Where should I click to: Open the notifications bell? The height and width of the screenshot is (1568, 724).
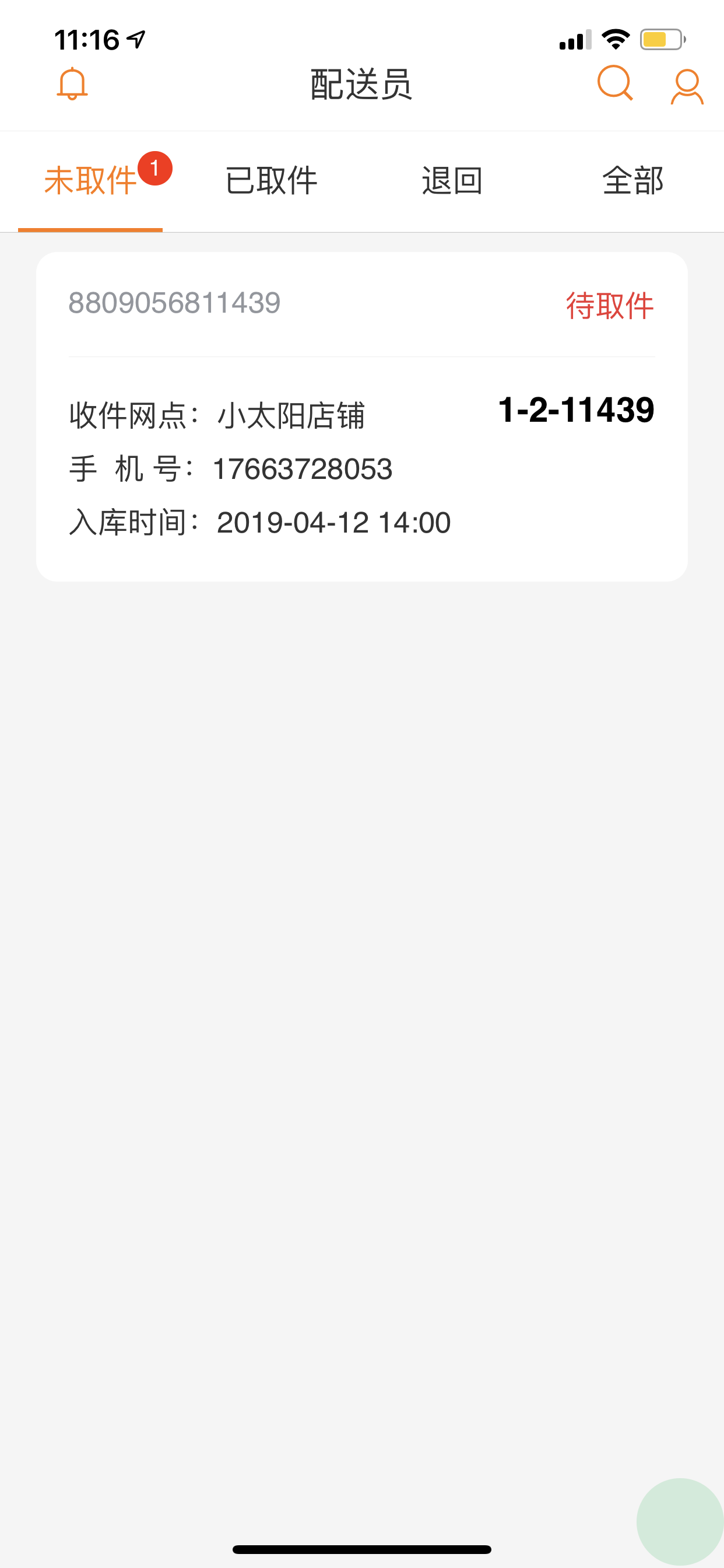click(x=72, y=84)
